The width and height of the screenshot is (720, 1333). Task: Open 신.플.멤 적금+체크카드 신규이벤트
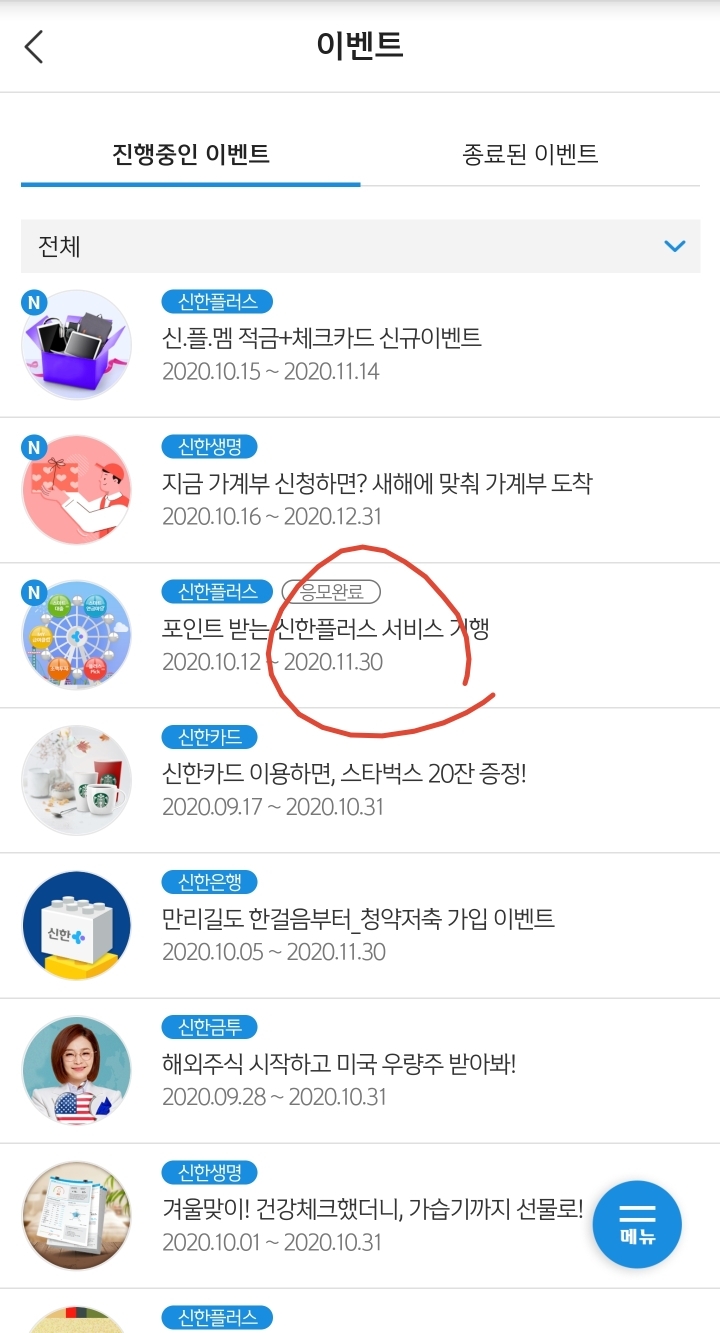322,338
